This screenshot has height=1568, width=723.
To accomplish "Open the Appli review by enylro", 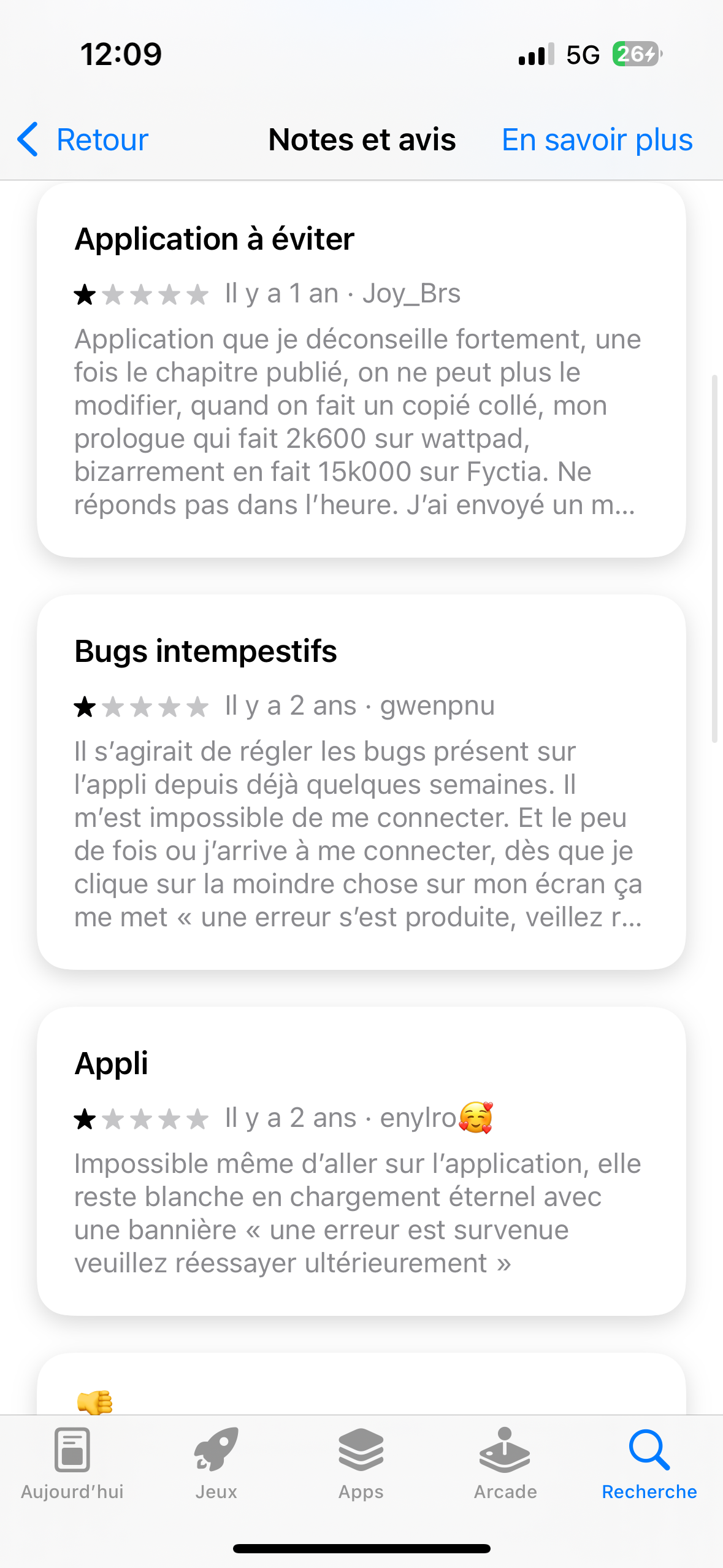I will (361, 1161).
